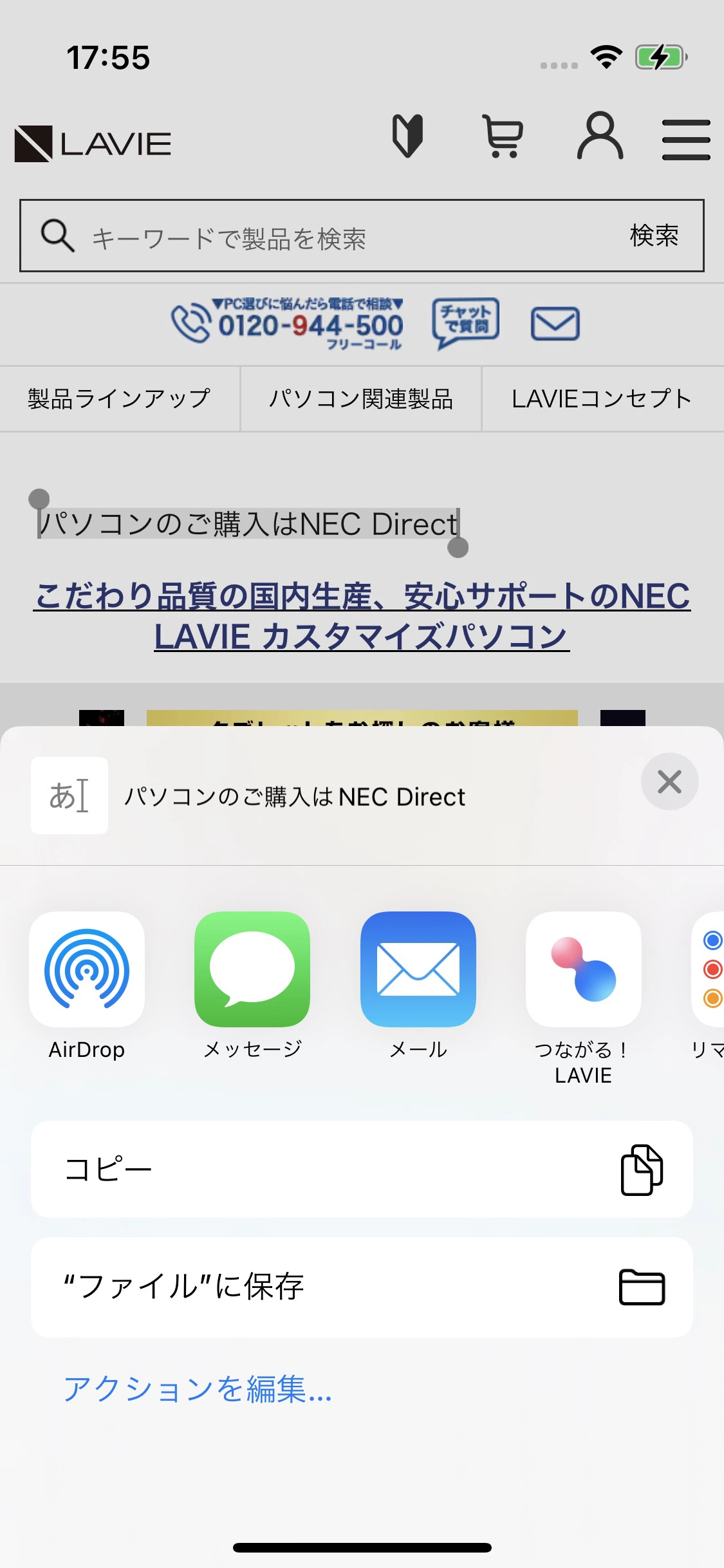Open アクションを編集… link
The width and height of the screenshot is (724, 1568).
[198, 1388]
